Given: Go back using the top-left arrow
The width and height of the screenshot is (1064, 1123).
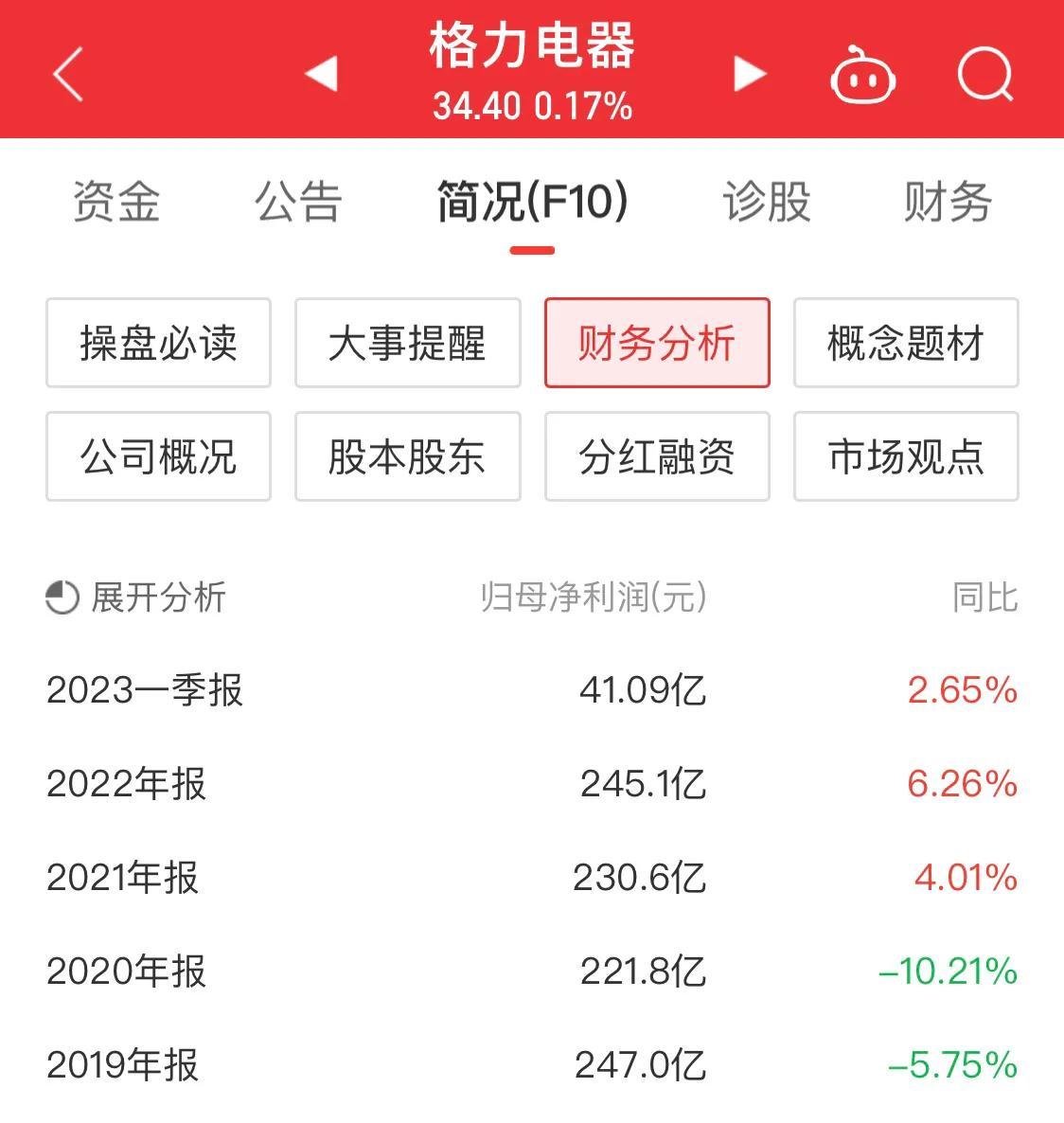Looking at the screenshot, I should coord(69,75).
